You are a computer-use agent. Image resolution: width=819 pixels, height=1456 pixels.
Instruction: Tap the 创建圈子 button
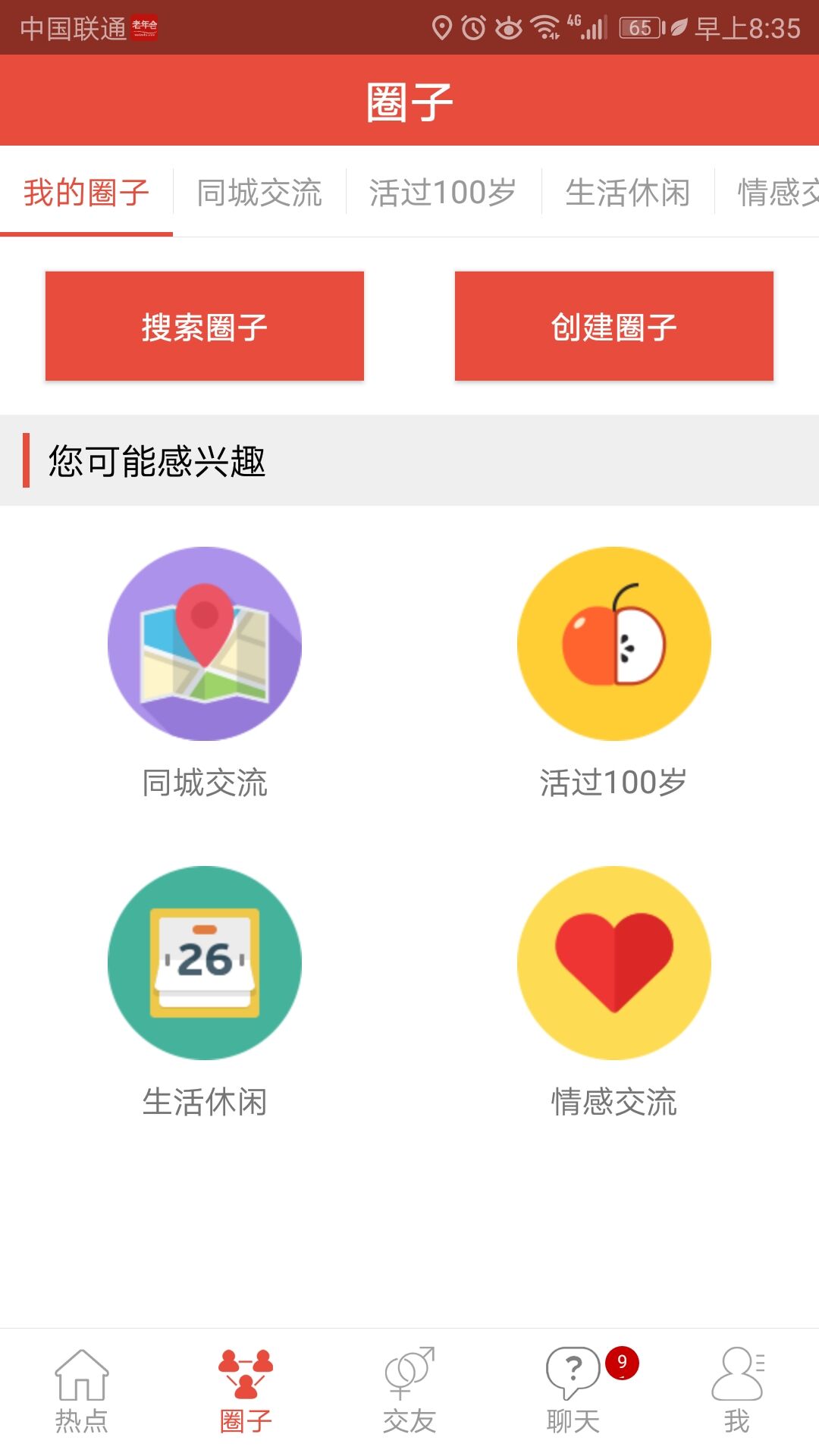(x=614, y=326)
